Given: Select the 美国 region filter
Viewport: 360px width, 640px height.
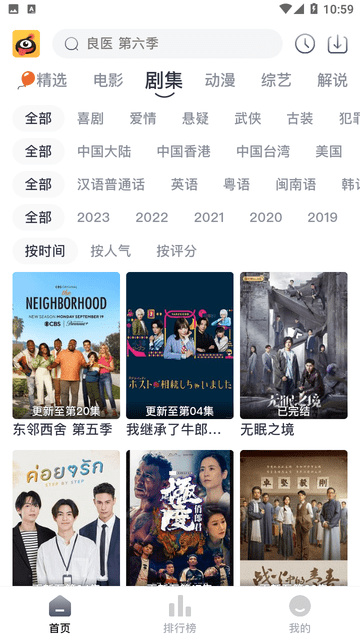Looking at the screenshot, I should pos(329,151).
